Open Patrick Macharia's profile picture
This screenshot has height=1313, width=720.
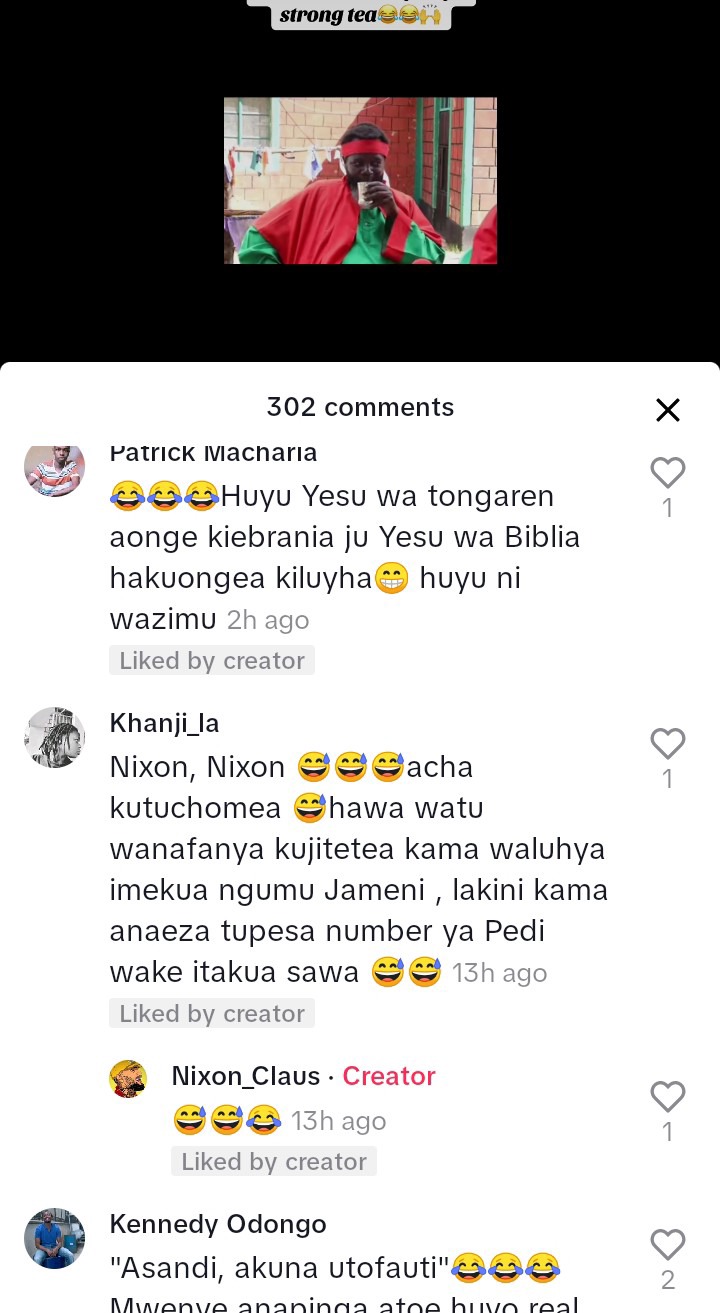tap(54, 468)
